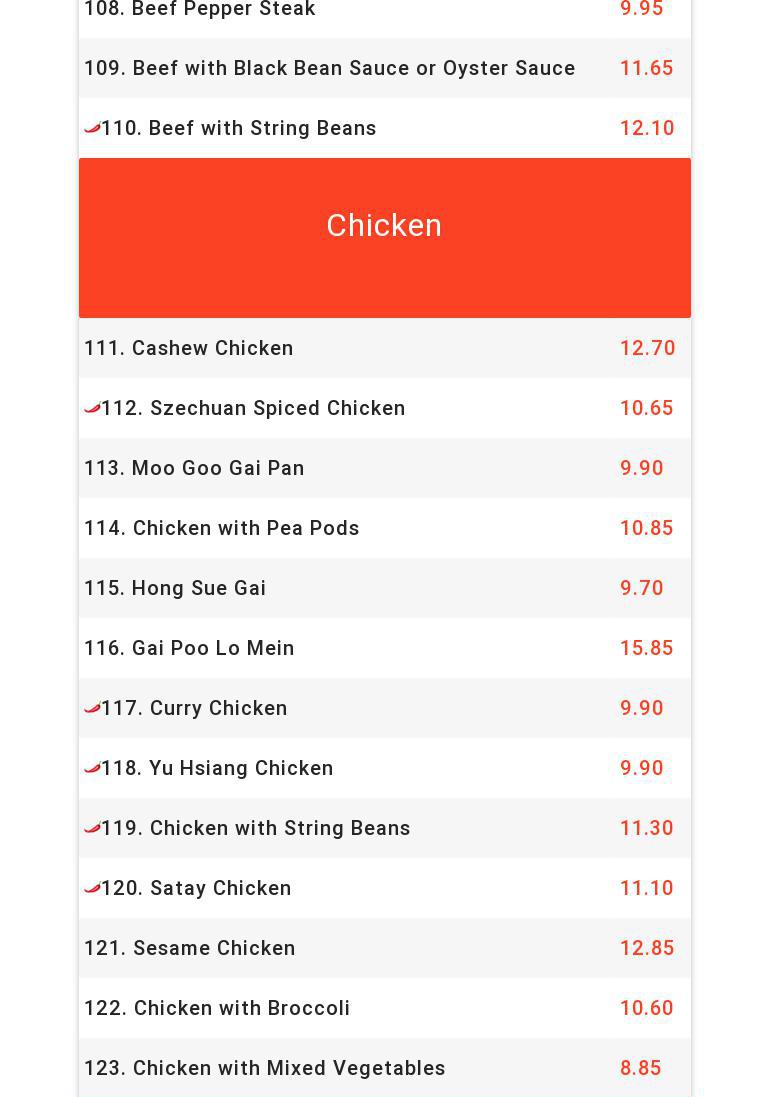Viewport: 770px width, 1097px height.
Task: Select 115. Hong Sue Gai
Action: click(x=175, y=588)
